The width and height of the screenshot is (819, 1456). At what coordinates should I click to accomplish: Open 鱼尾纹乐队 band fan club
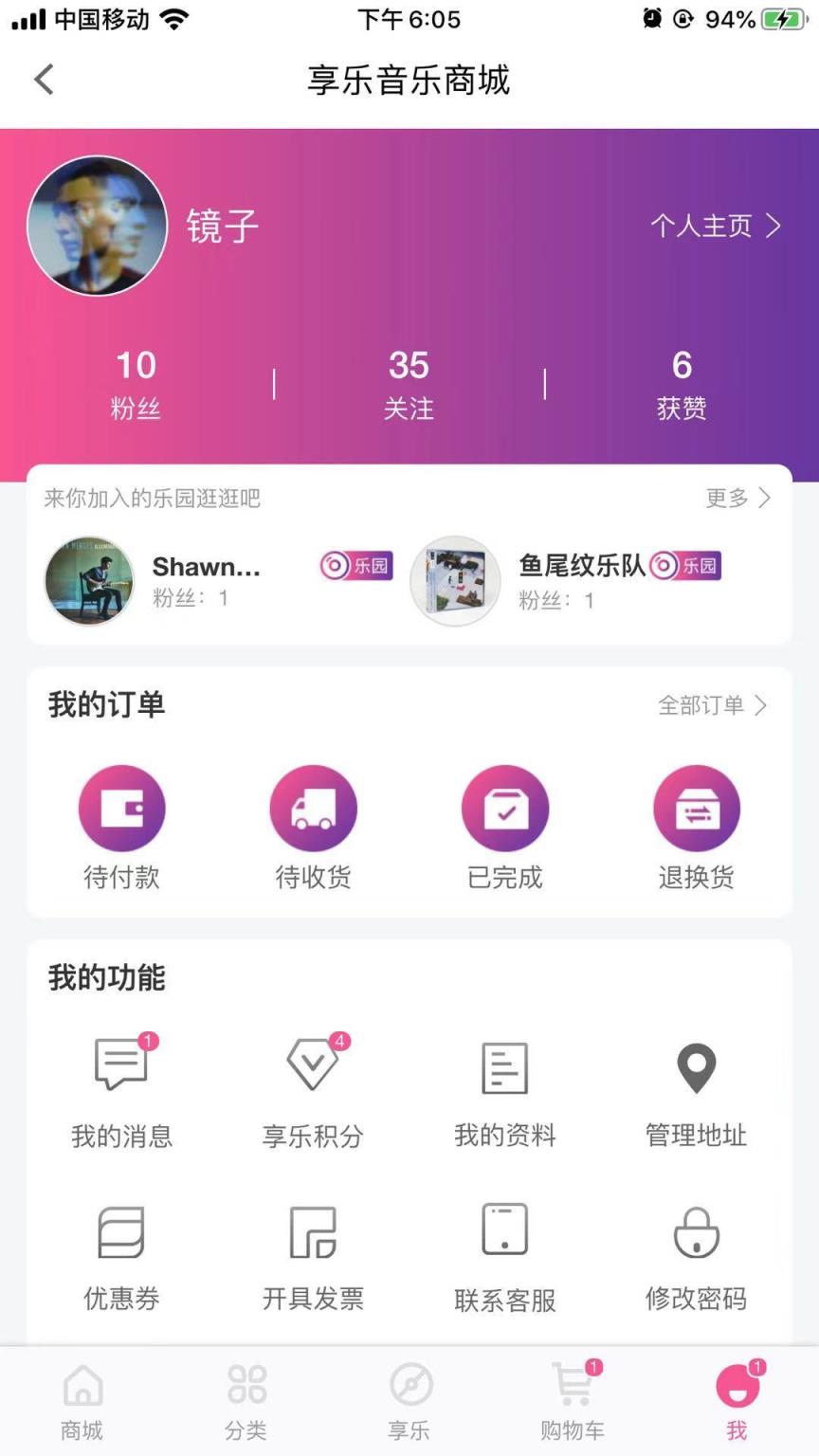pos(583,566)
